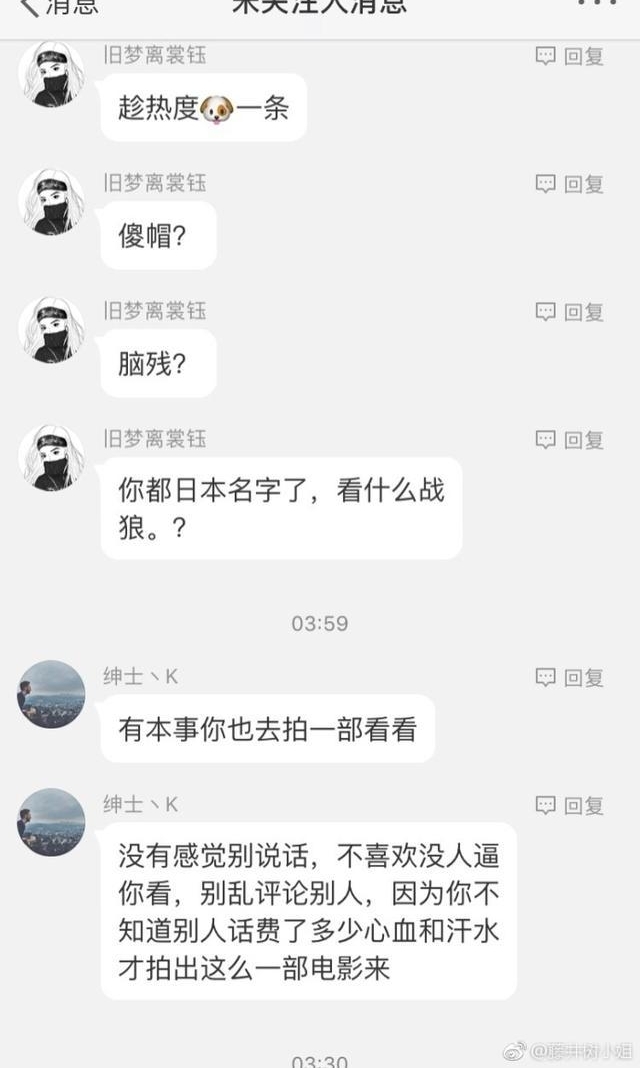Open 旧梦离裳钰's avatar beside '趁热度一条'

coord(51,75)
